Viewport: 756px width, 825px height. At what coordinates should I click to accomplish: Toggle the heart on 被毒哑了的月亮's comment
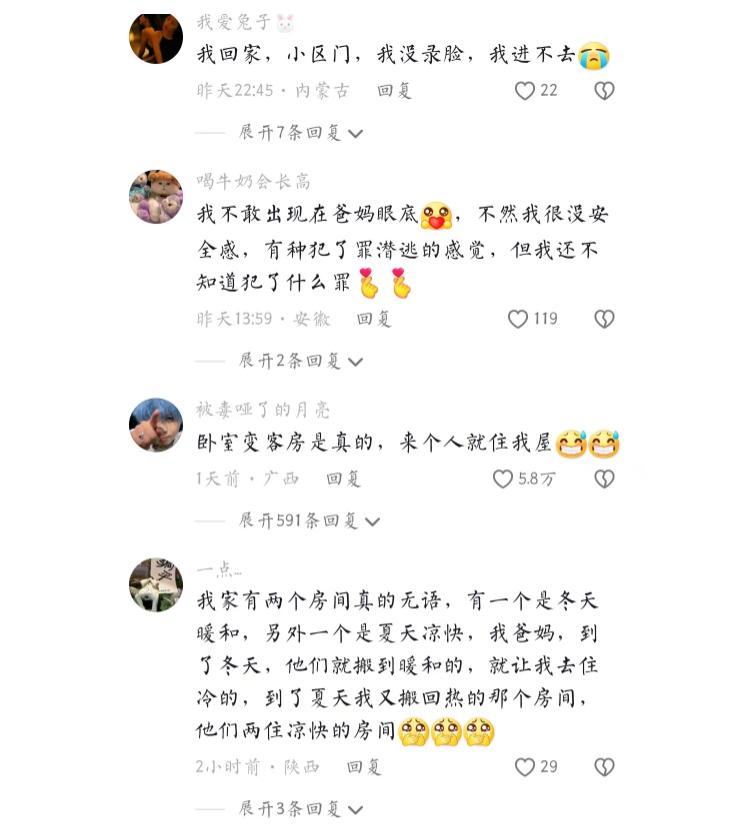pos(505,479)
